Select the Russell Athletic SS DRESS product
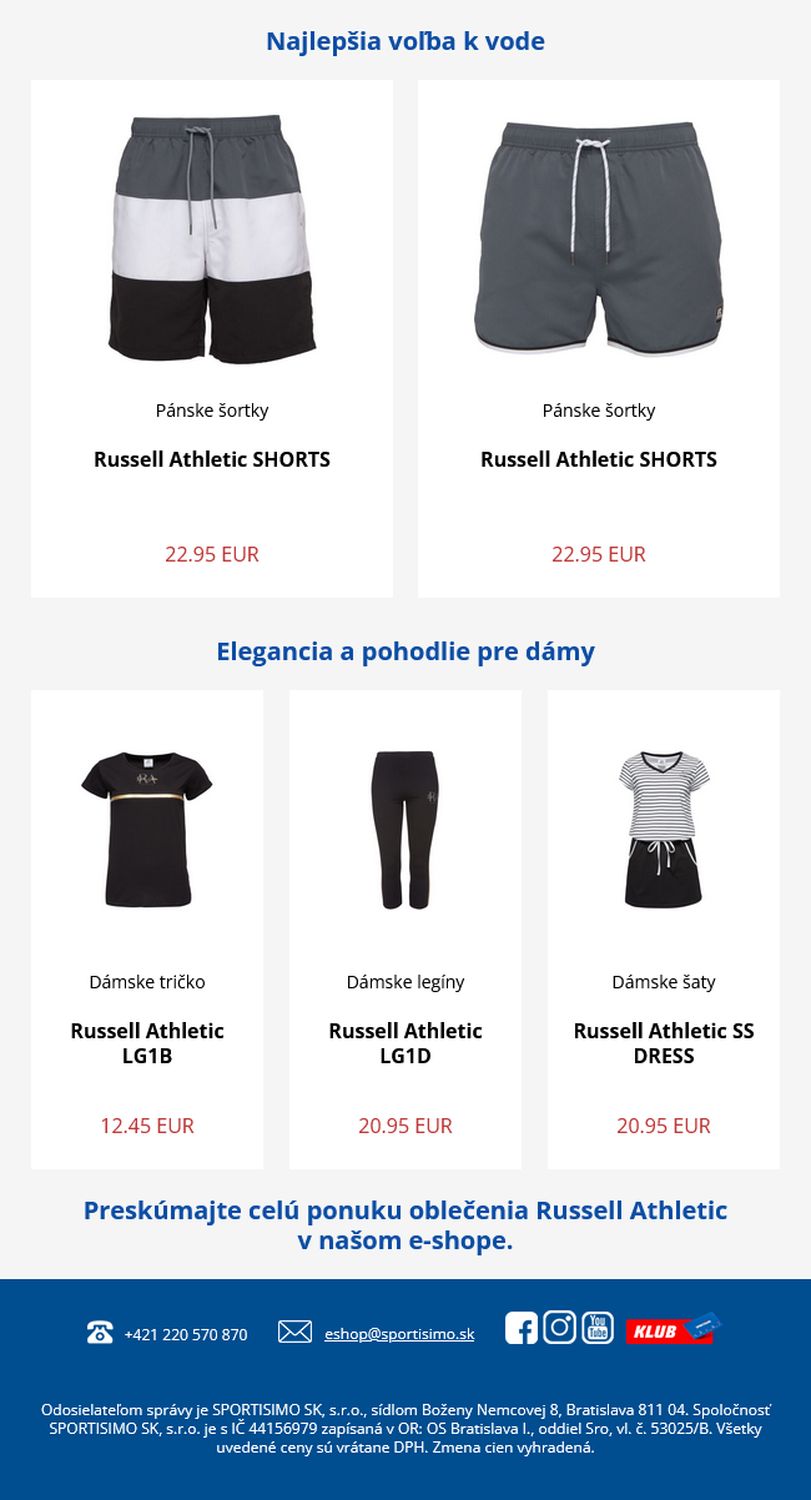 (x=663, y=929)
